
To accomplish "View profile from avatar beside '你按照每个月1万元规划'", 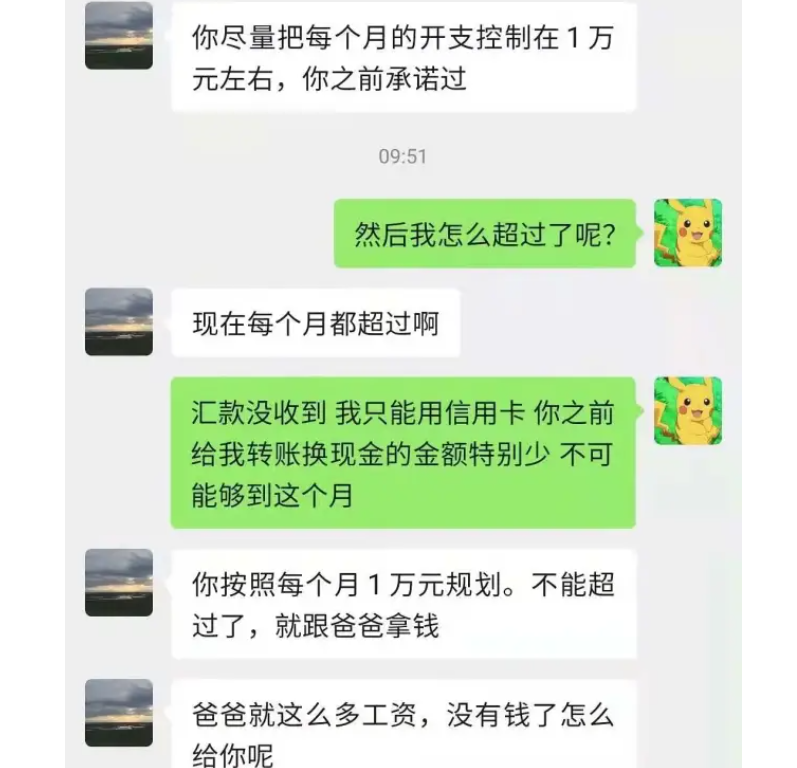I will pos(119,582).
